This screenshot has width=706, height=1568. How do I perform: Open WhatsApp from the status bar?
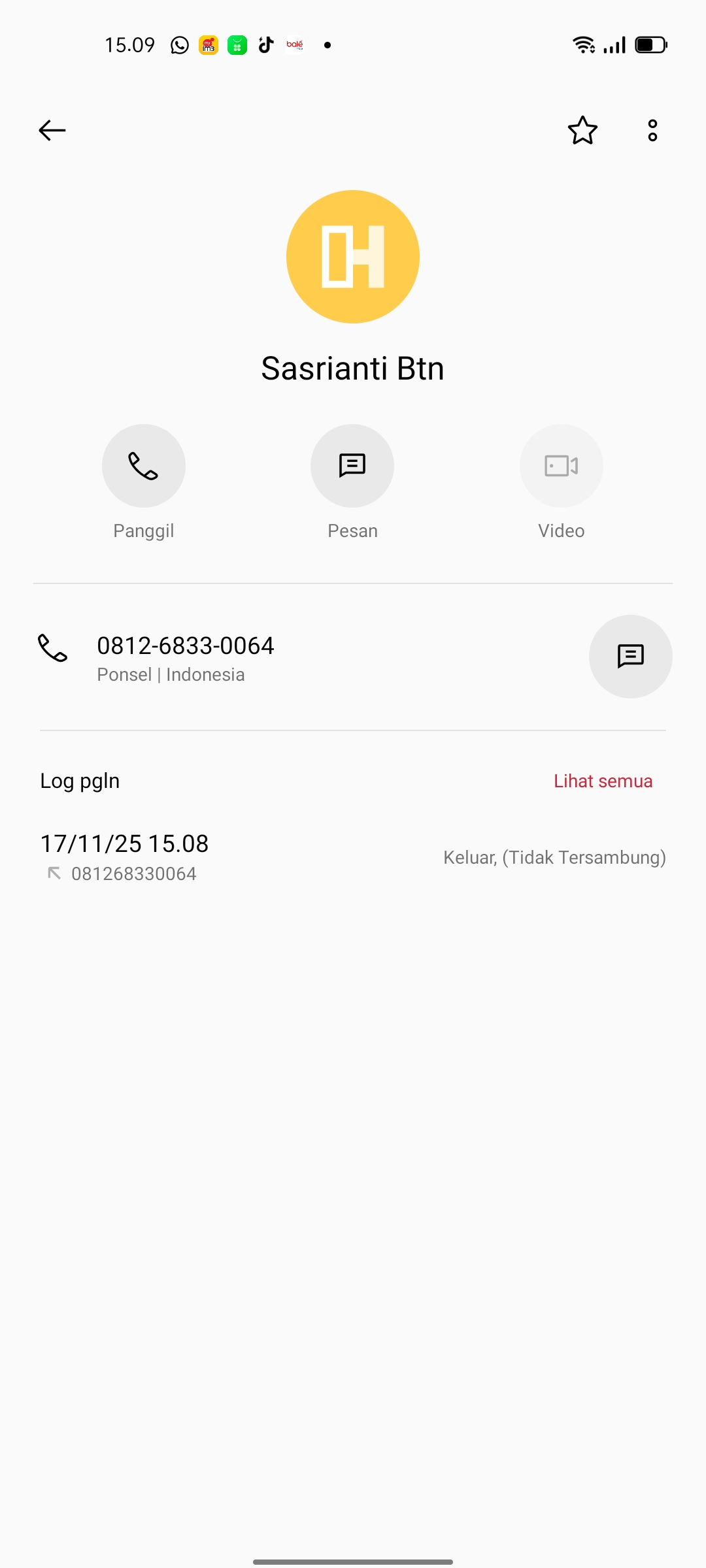(x=178, y=44)
